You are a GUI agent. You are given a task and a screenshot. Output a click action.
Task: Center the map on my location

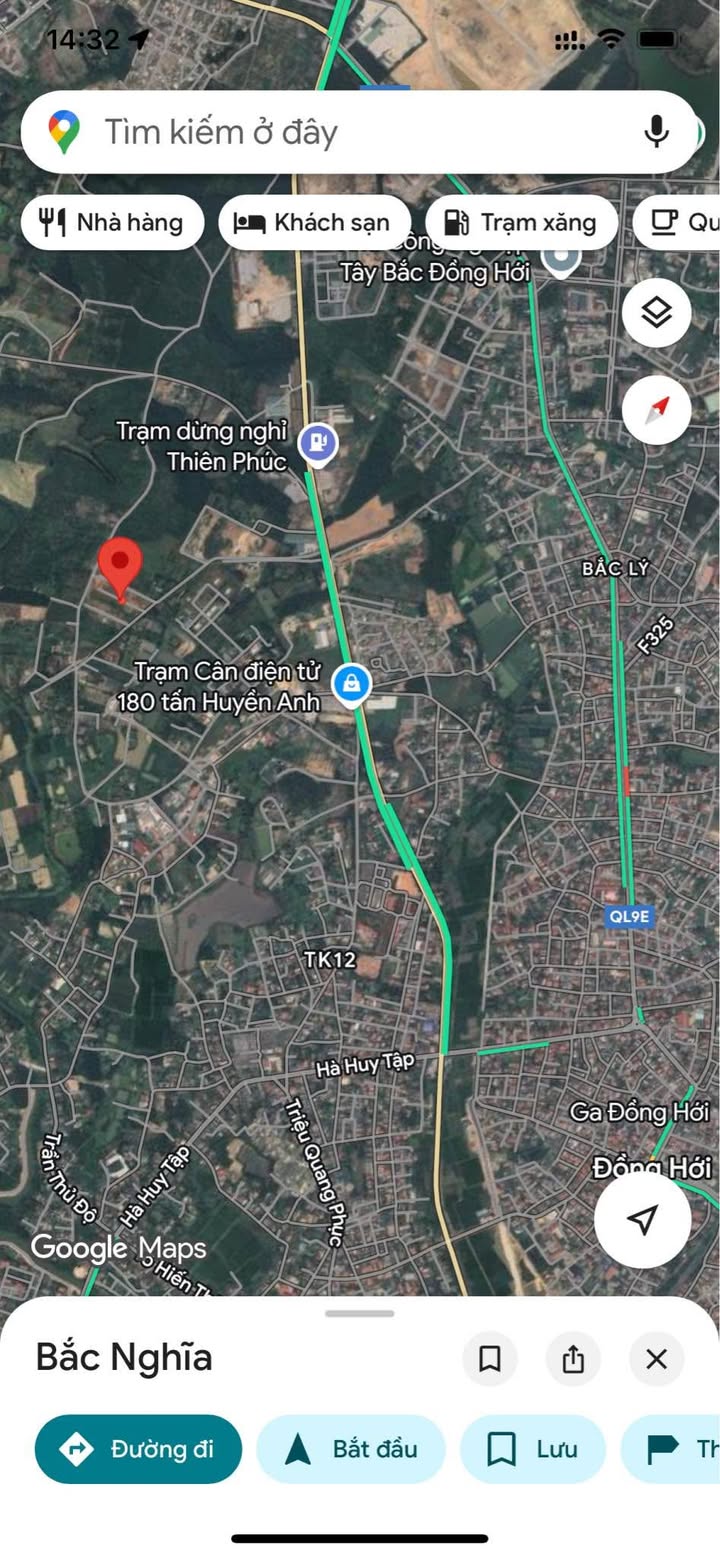[x=643, y=1219]
